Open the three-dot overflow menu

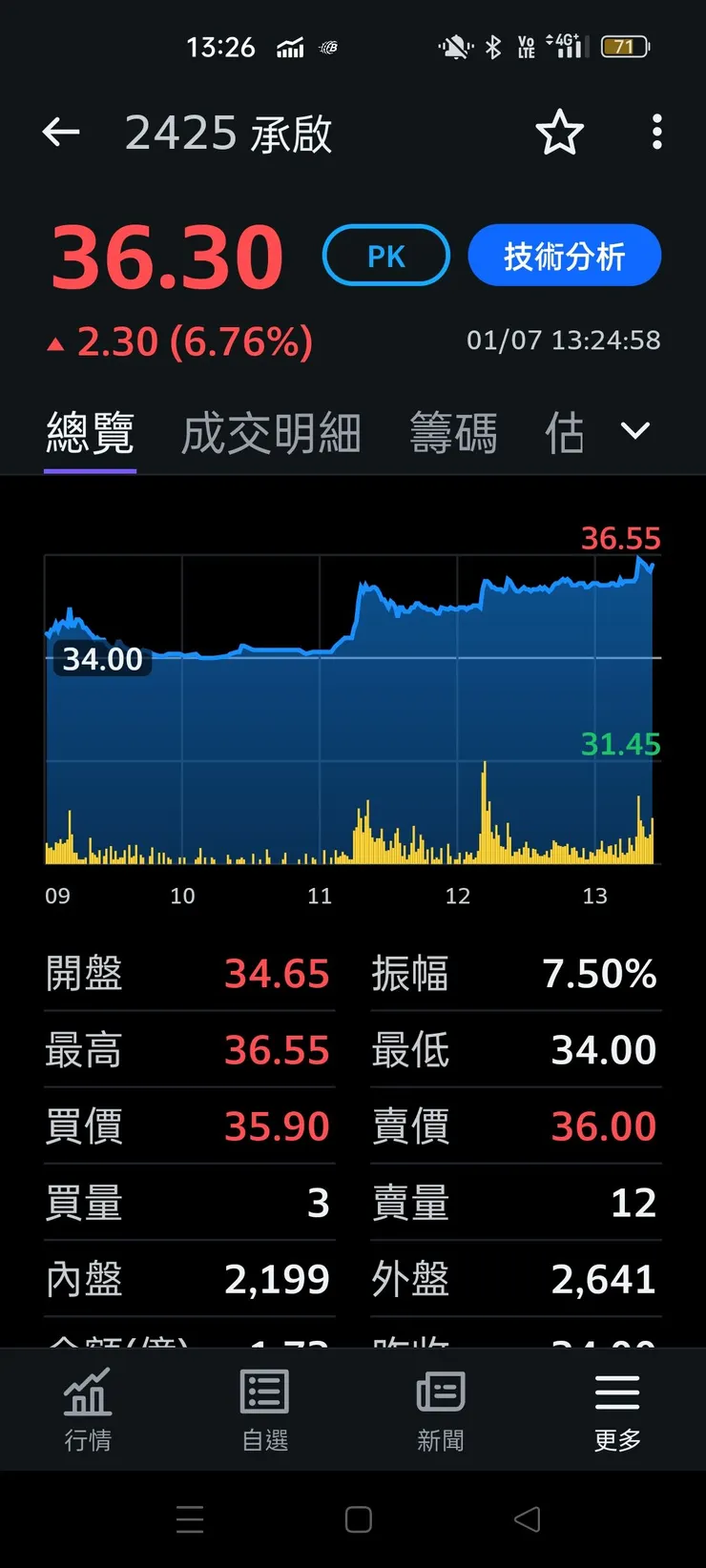[x=656, y=134]
